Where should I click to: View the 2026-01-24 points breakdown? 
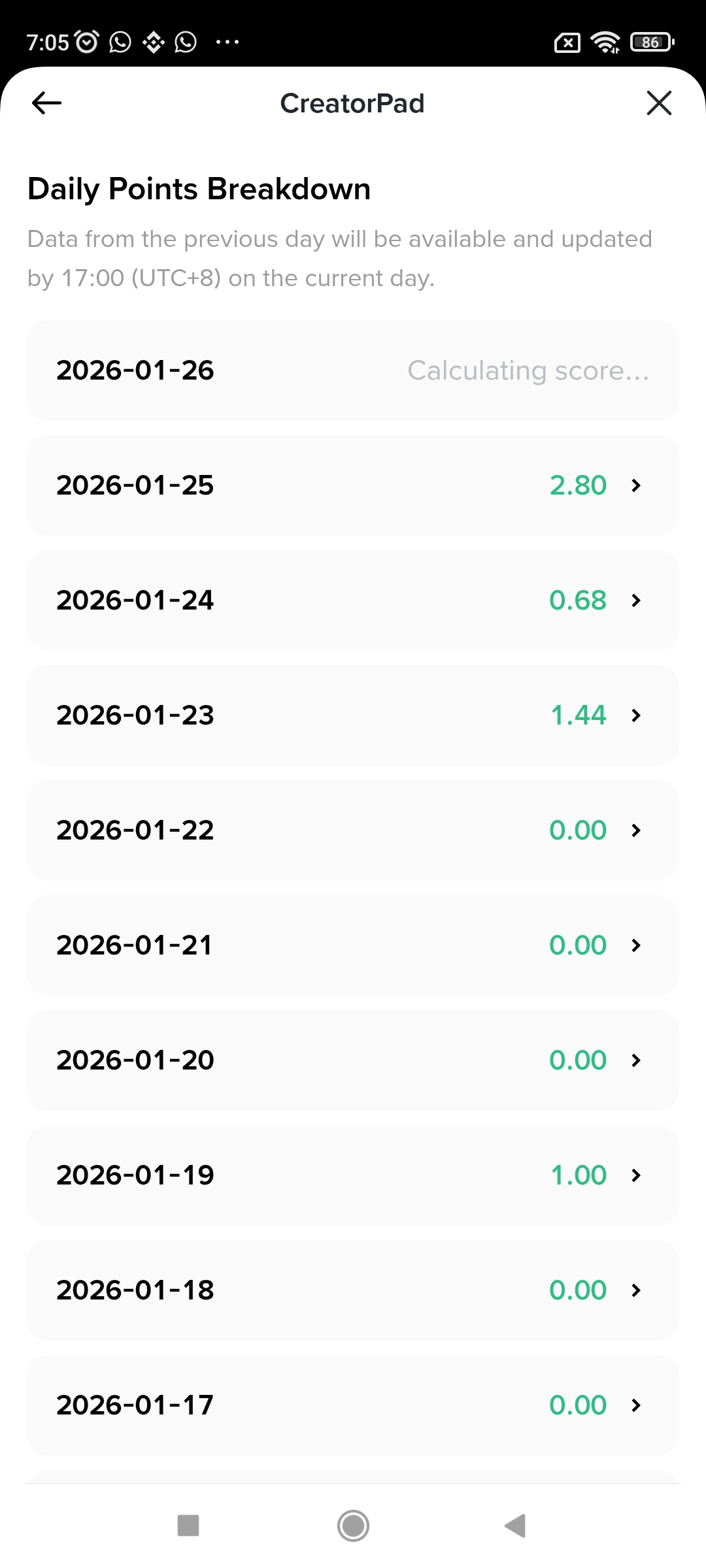[353, 600]
